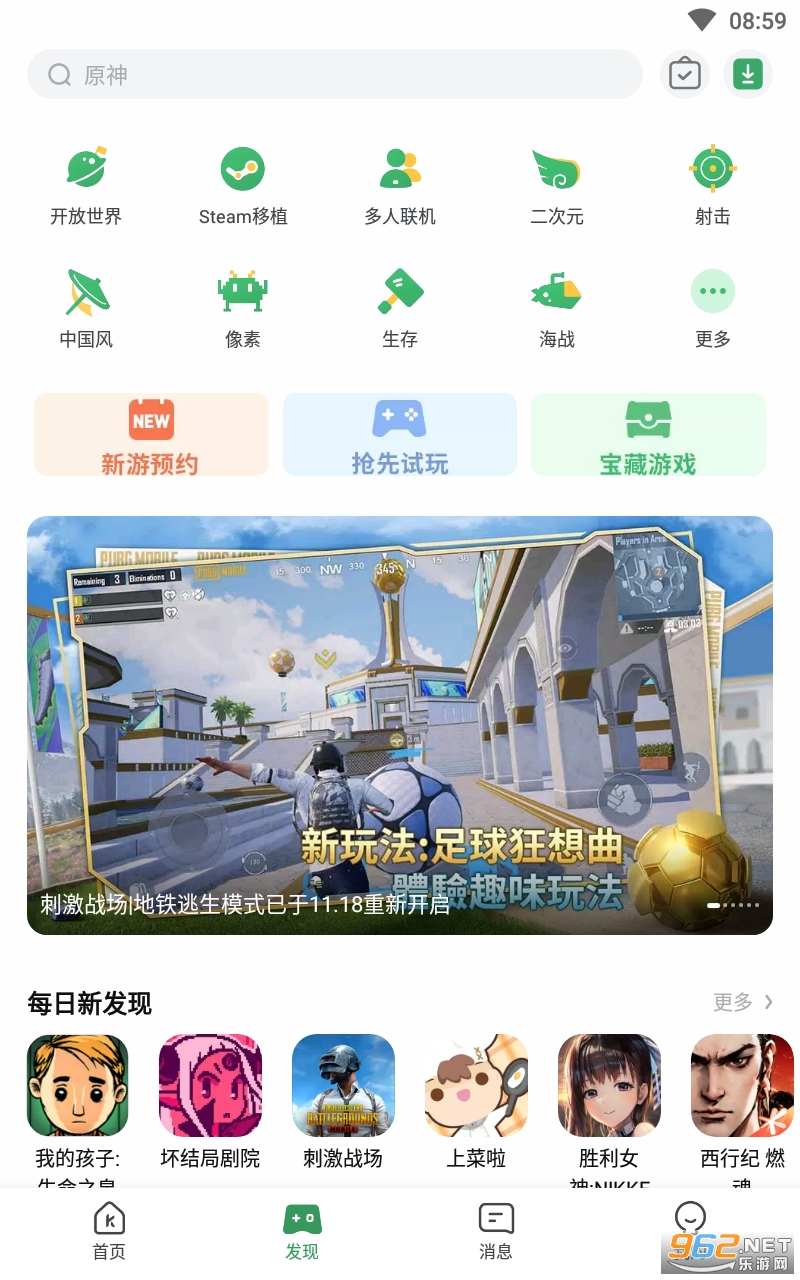The width and height of the screenshot is (800, 1280).
Task: View the 更多 categories icon
Action: point(713,309)
